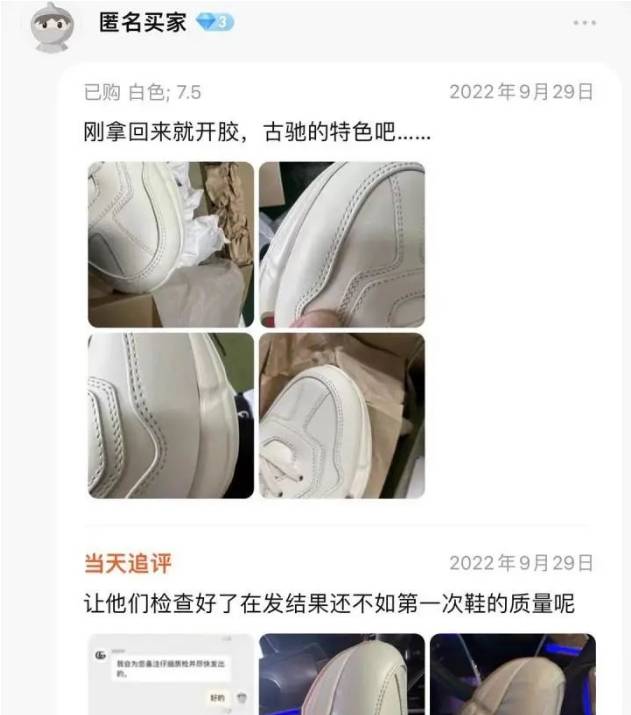Open the last follow-up review photo
This screenshot has width=631, height=715.
(512, 673)
